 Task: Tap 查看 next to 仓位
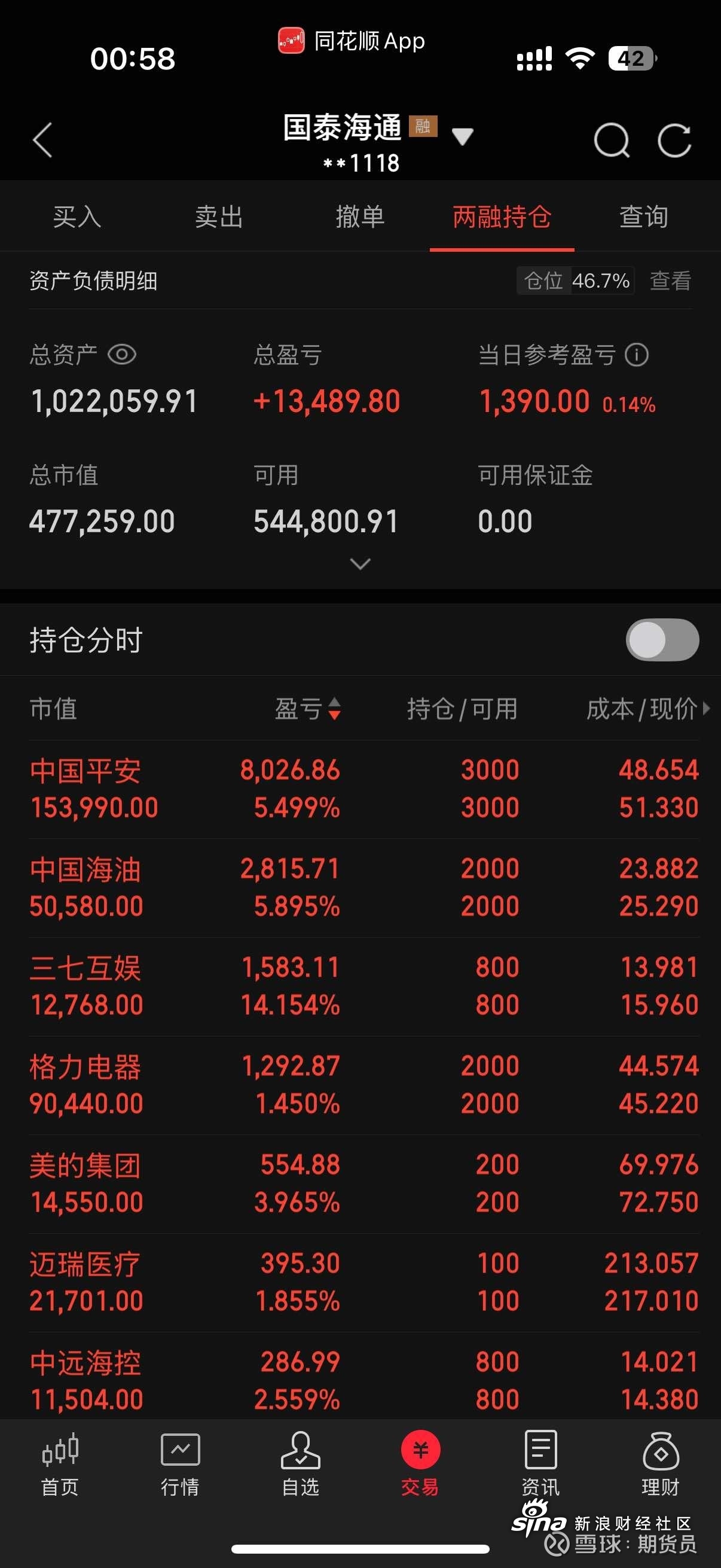[x=671, y=280]
